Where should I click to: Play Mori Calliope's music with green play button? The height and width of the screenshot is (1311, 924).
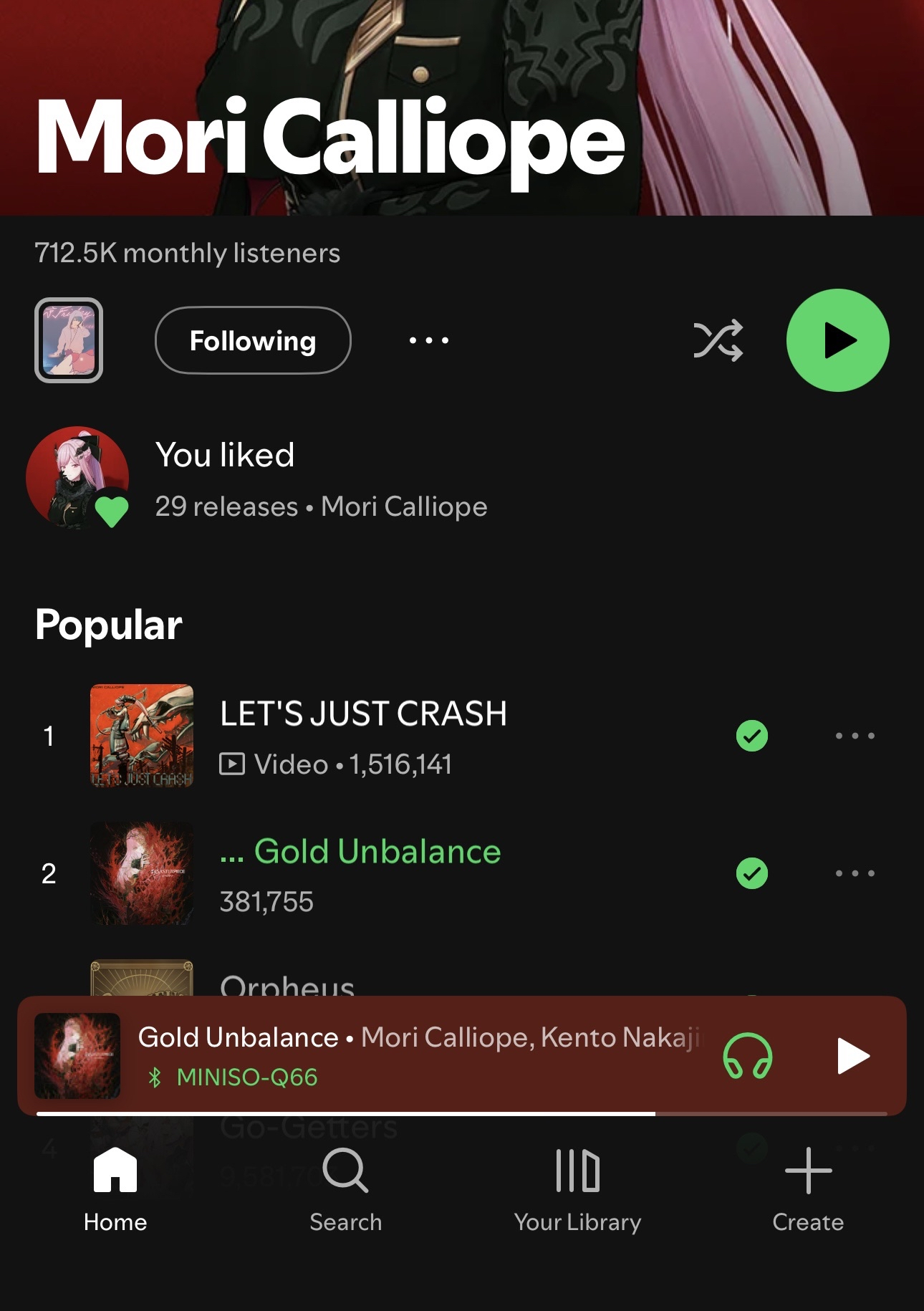coord(837,340)
